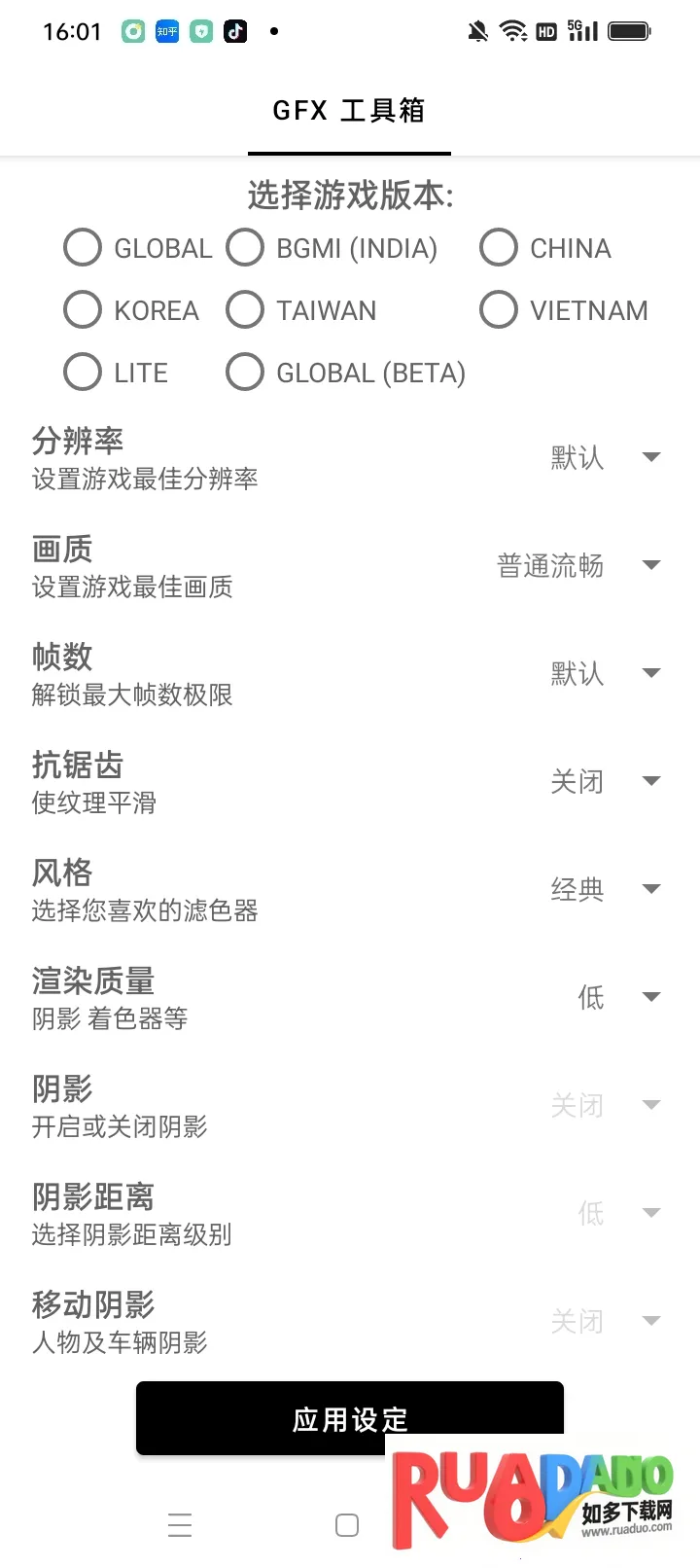Choose the VIETNAM game version
Viewport: 700px width, 1568px height.
point(499,310)
